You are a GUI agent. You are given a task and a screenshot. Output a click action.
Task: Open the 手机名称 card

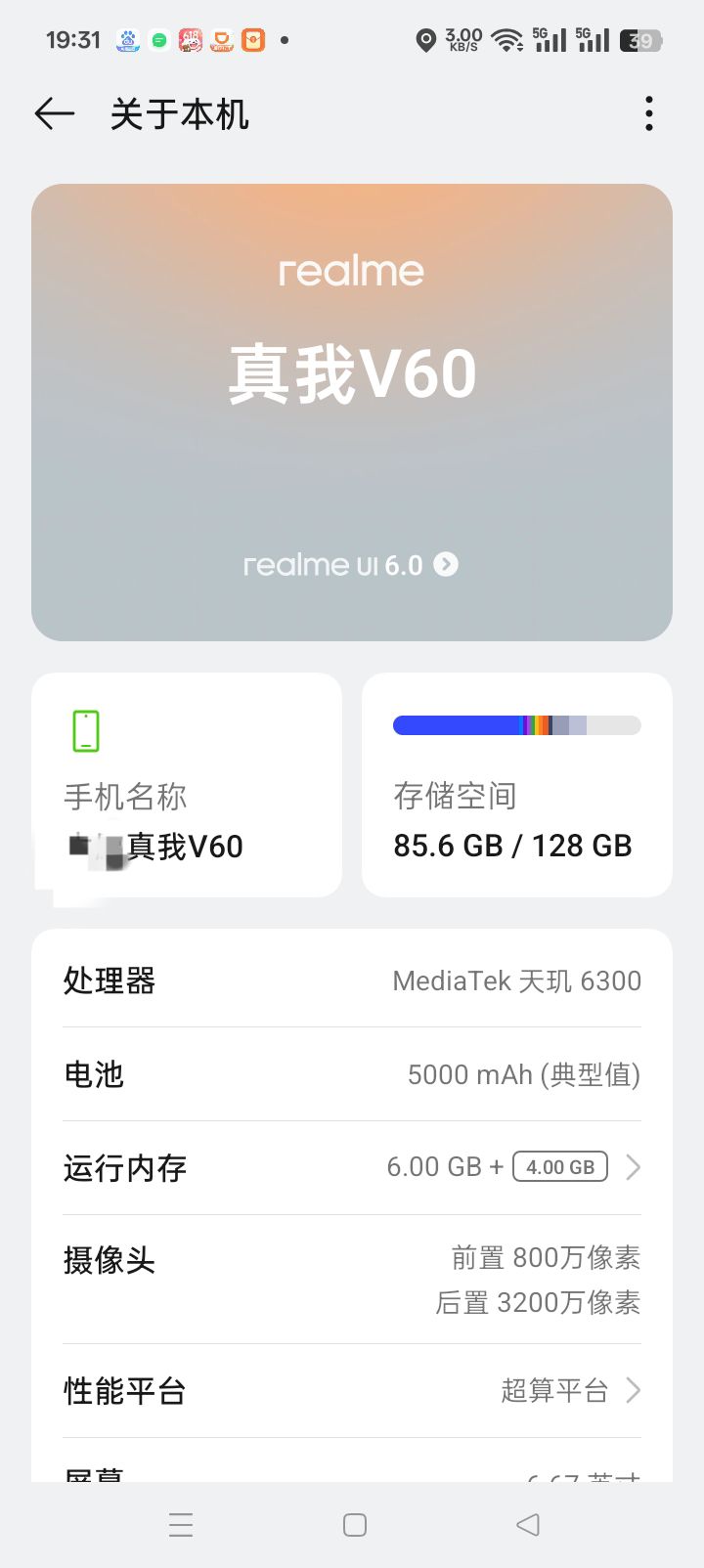tap(186, 785)
